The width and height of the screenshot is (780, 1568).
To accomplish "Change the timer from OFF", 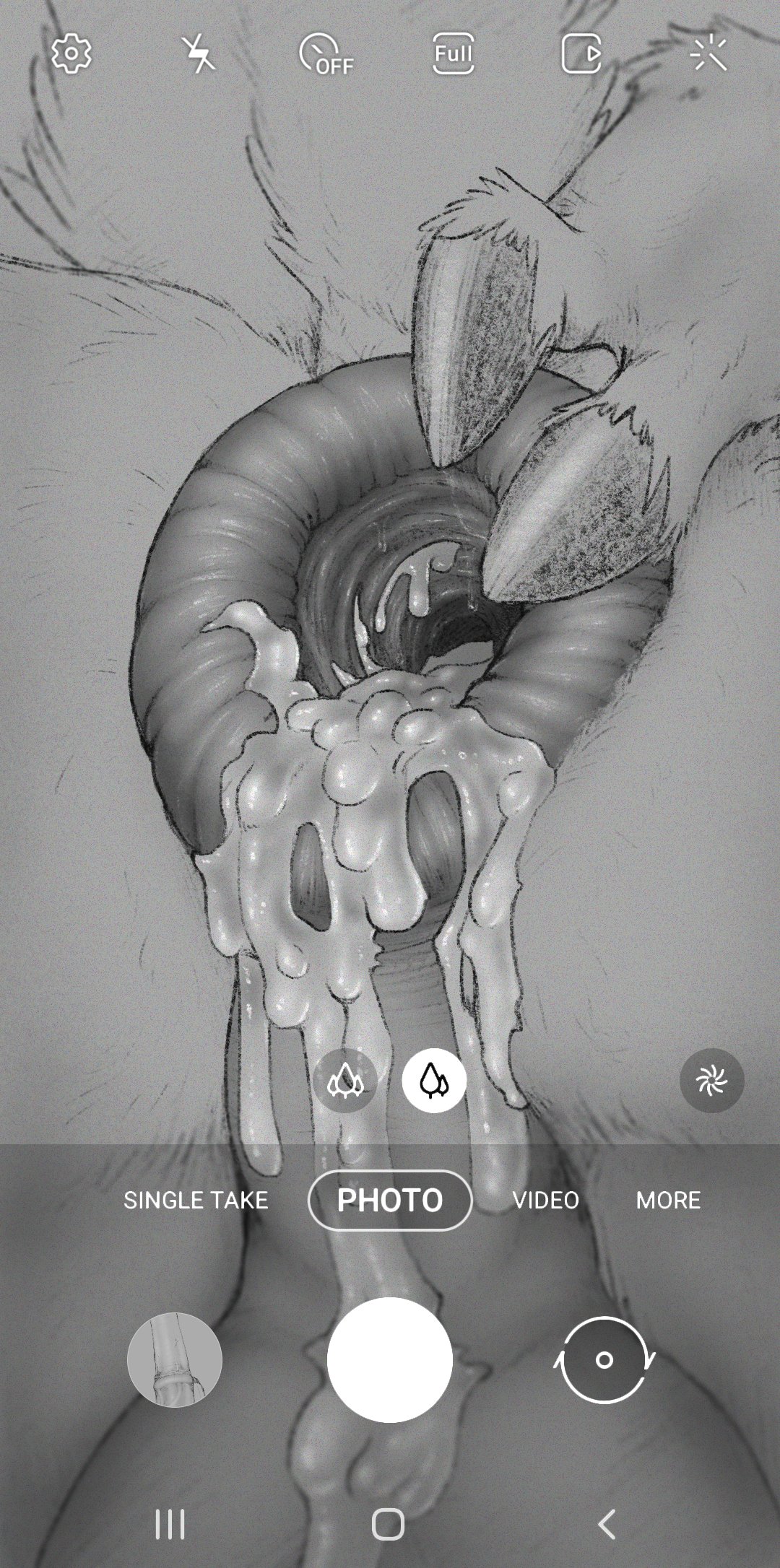I will click(326, 54).
